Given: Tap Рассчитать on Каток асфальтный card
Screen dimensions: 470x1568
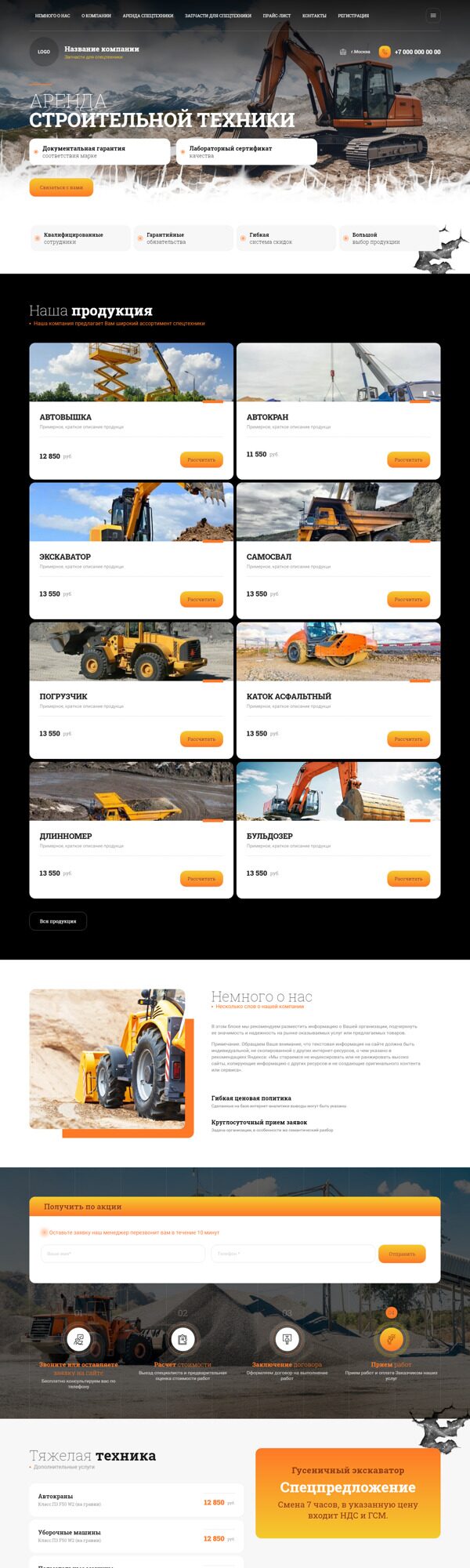Looking at the screenshot, I should [408, 739].
